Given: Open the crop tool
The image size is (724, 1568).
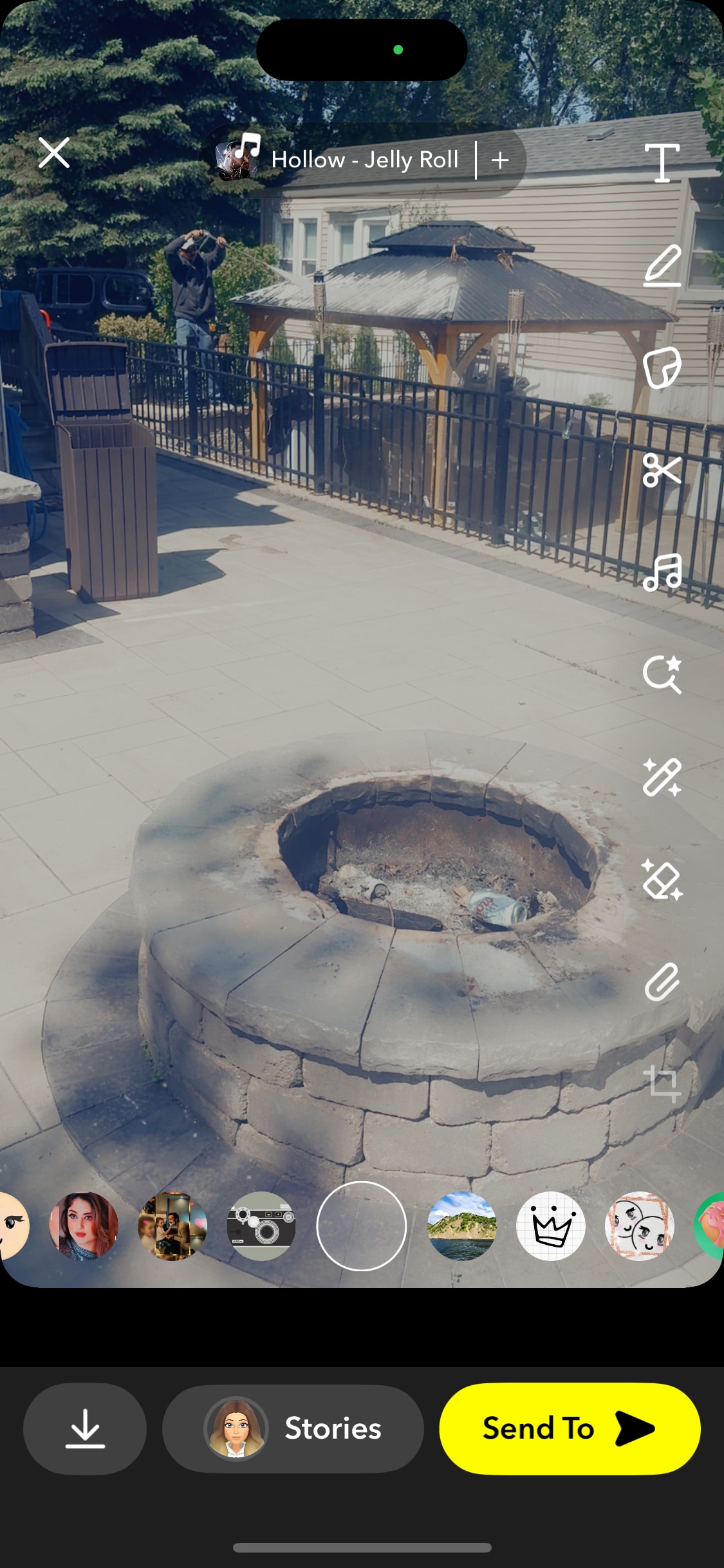Looking at the screenshot, I should tap(662, 1084).
